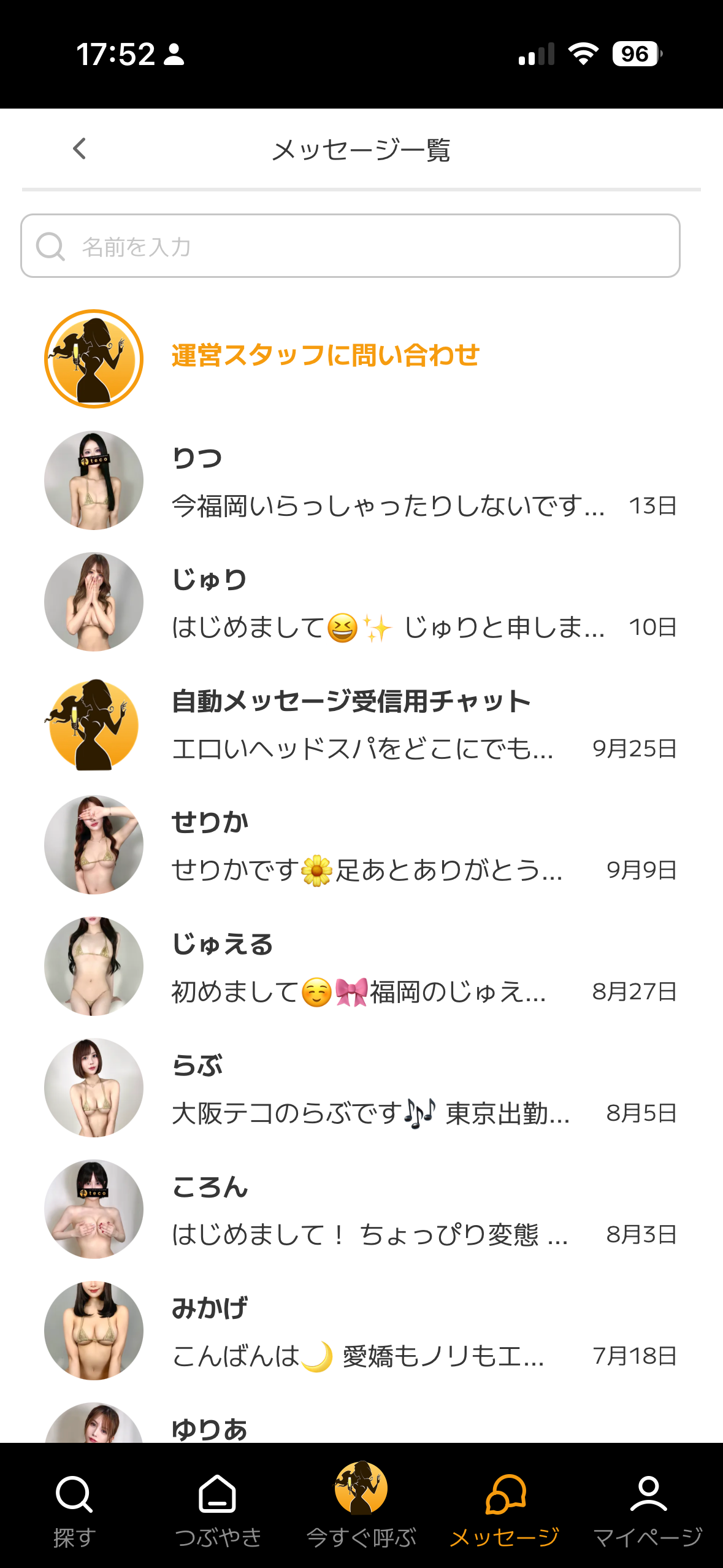This screenshot has height=1568, width=723.
Task: Go back using the top-left arrow
Action: [80, 149]
